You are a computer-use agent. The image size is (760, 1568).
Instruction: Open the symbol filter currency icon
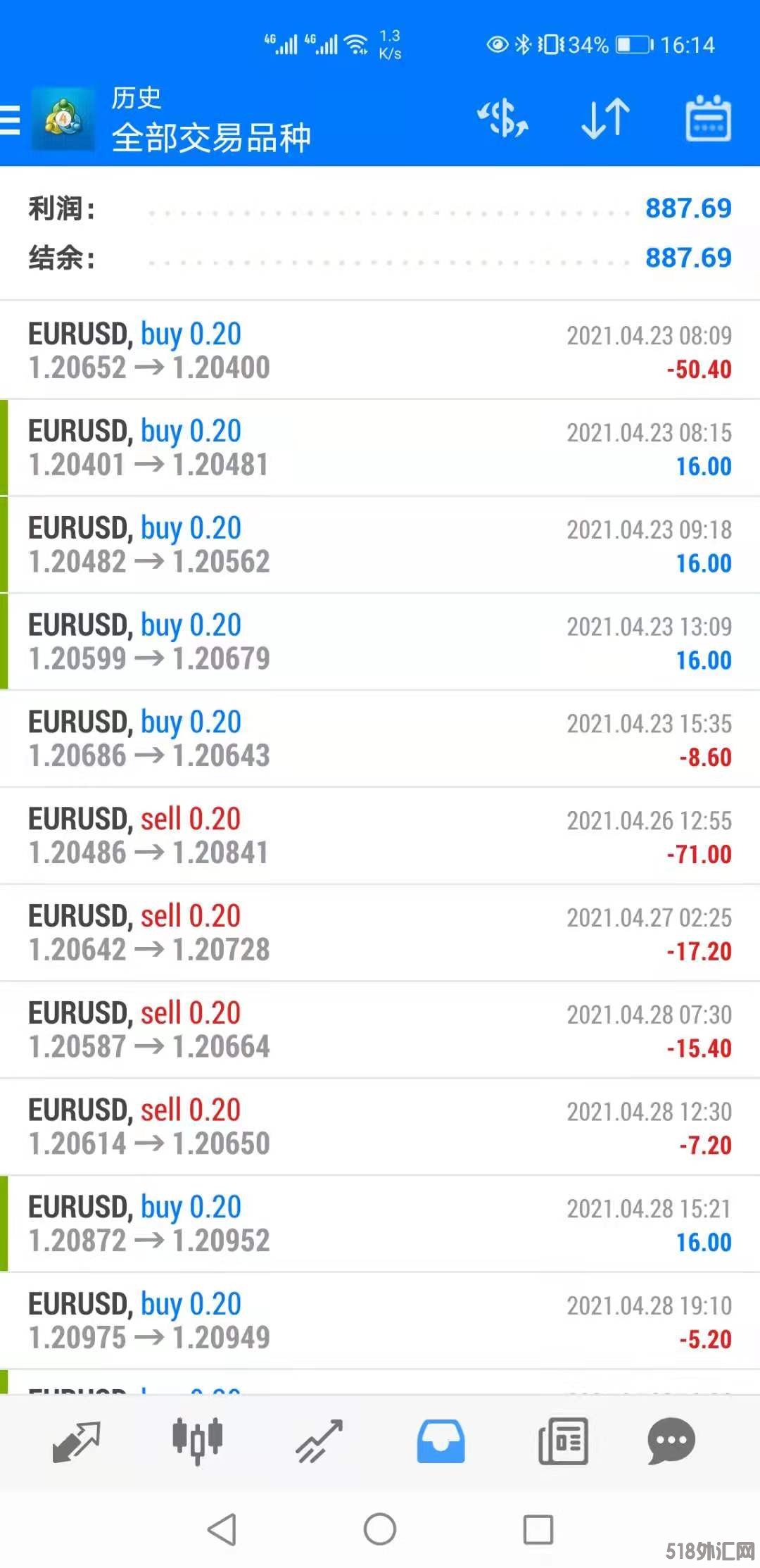pyautogui.click(x=502, y=118)
